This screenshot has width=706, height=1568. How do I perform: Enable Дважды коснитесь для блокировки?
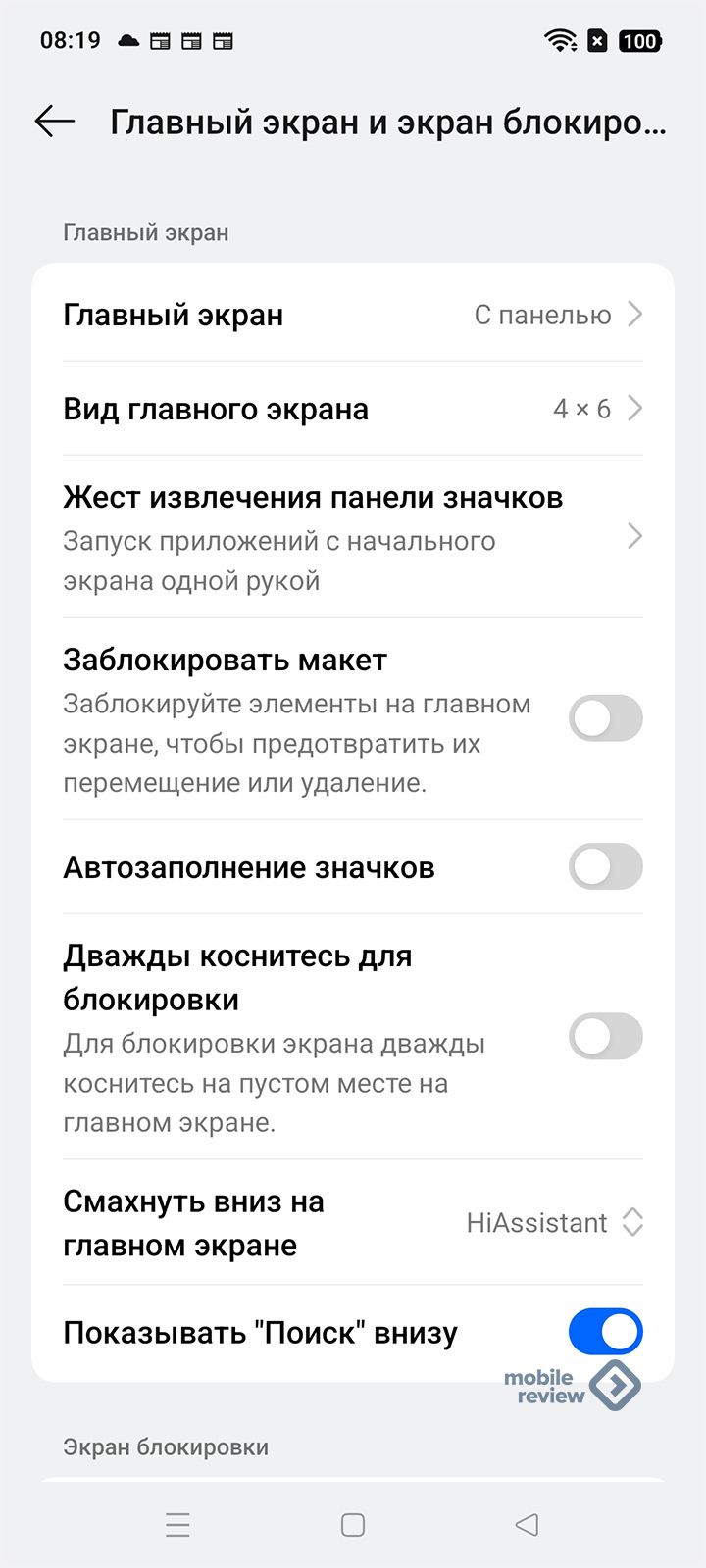click(x=606, y=1036)
